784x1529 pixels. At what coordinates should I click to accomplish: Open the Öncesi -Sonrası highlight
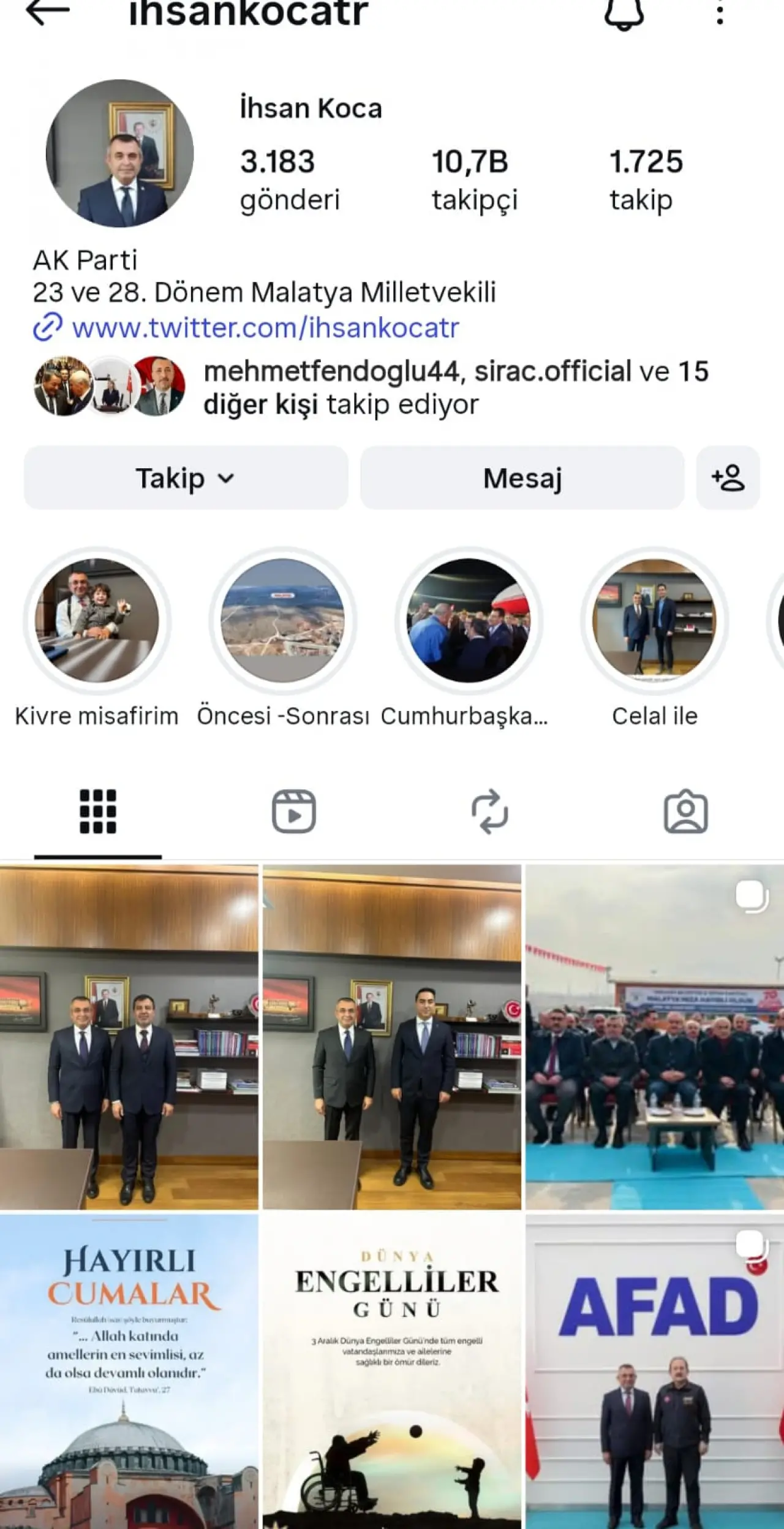click(282, 620)
